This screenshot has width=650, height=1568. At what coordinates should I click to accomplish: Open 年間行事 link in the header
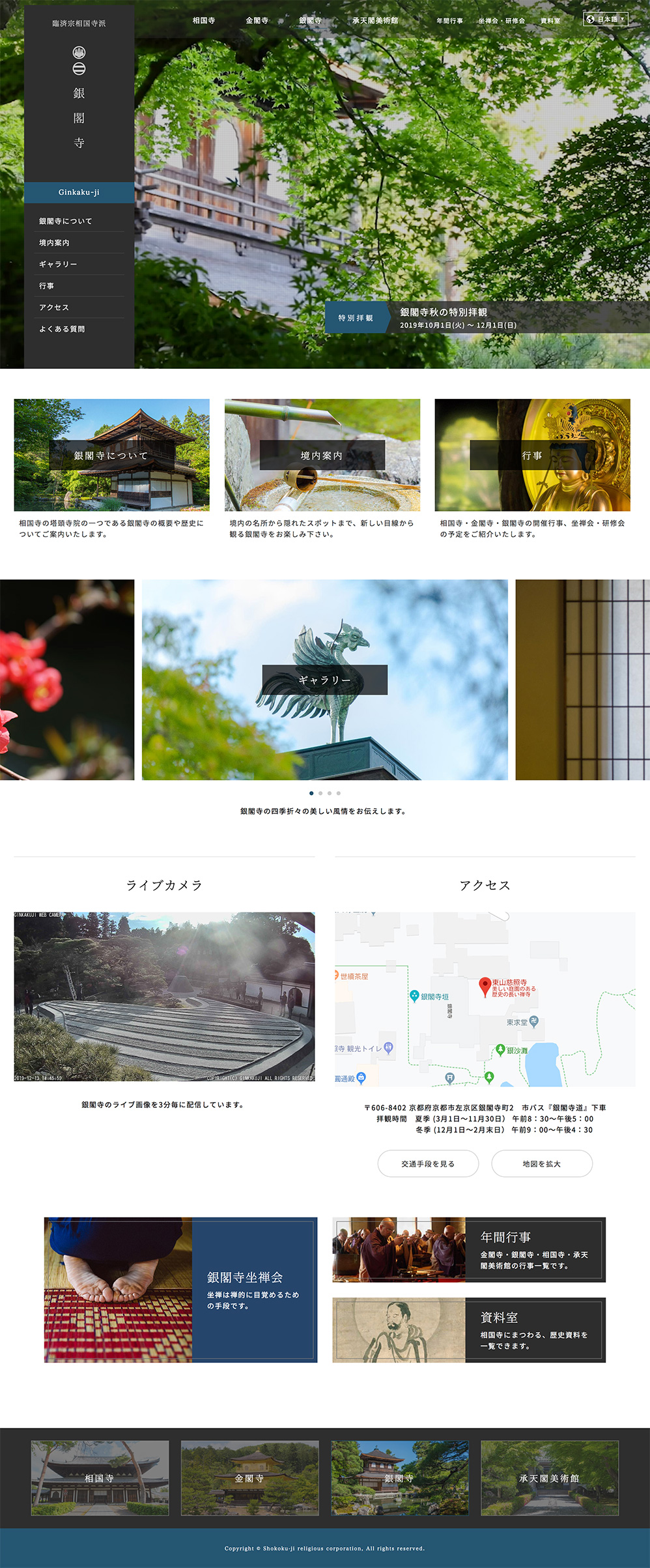(449, 21)
